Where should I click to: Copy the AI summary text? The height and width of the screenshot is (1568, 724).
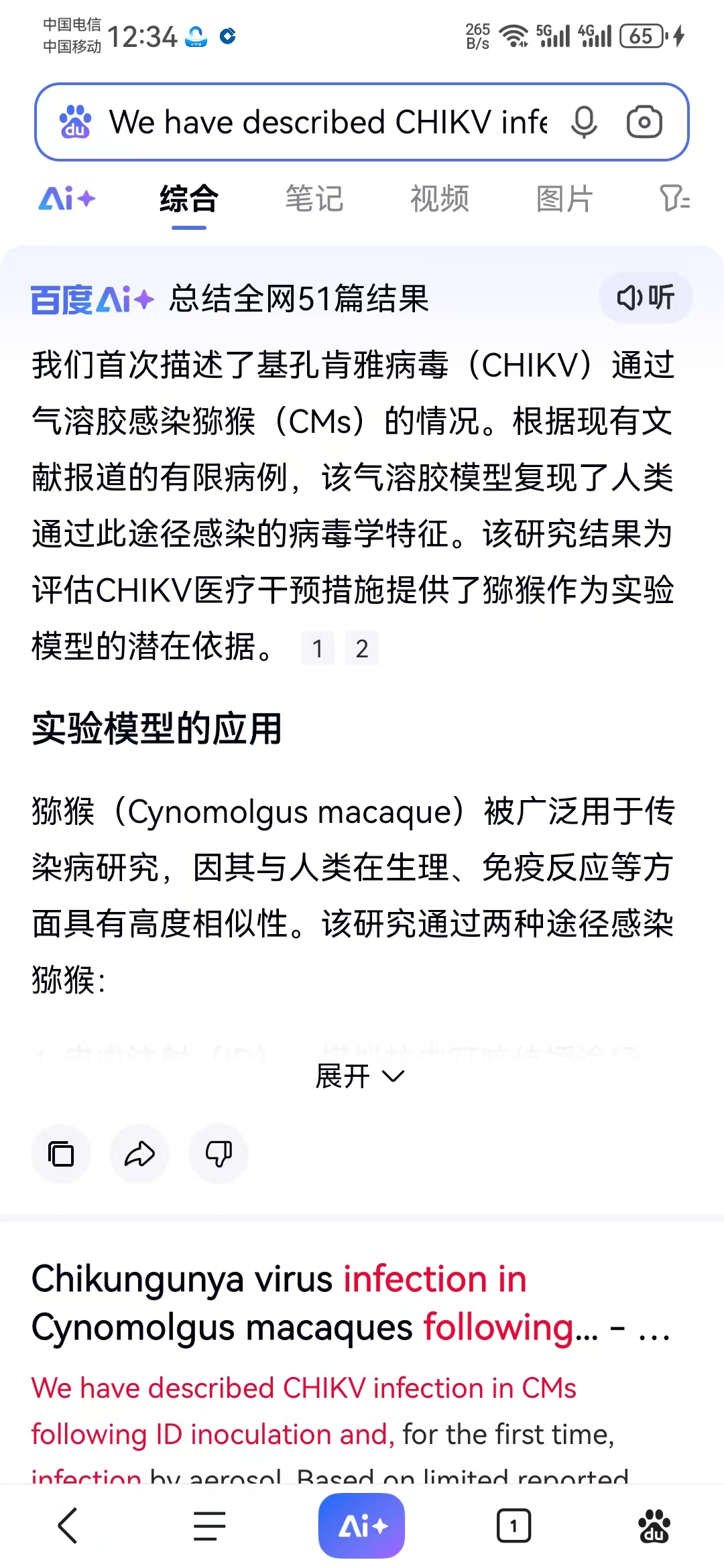click(61, 1154)
